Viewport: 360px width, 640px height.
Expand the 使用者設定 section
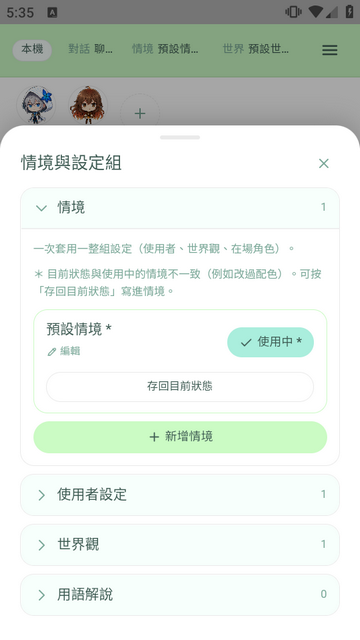tap(180, 495)
